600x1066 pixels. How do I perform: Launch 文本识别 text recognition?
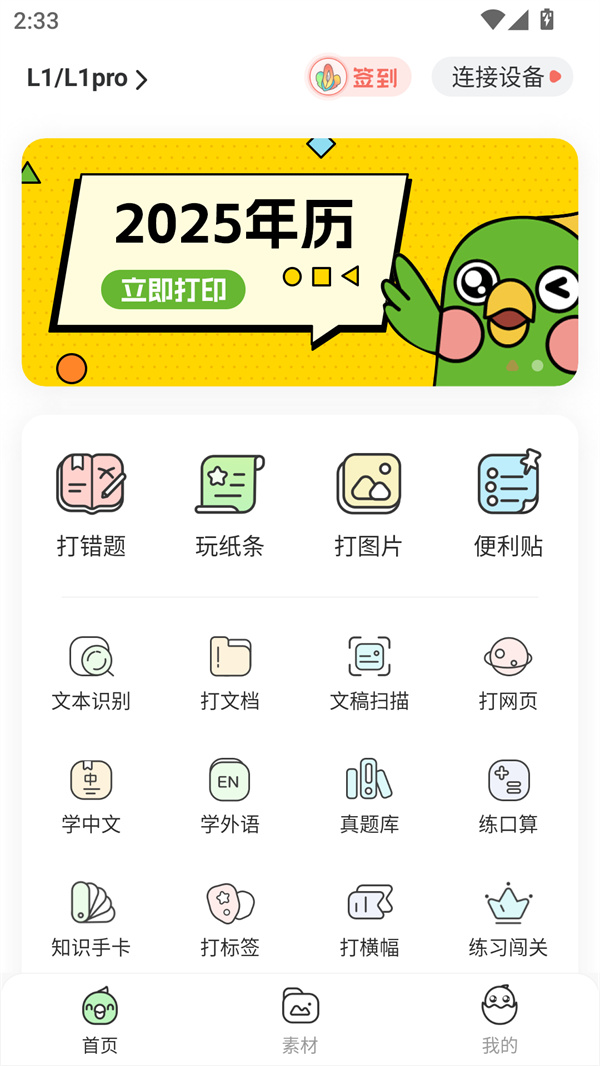tap(91, 672)
